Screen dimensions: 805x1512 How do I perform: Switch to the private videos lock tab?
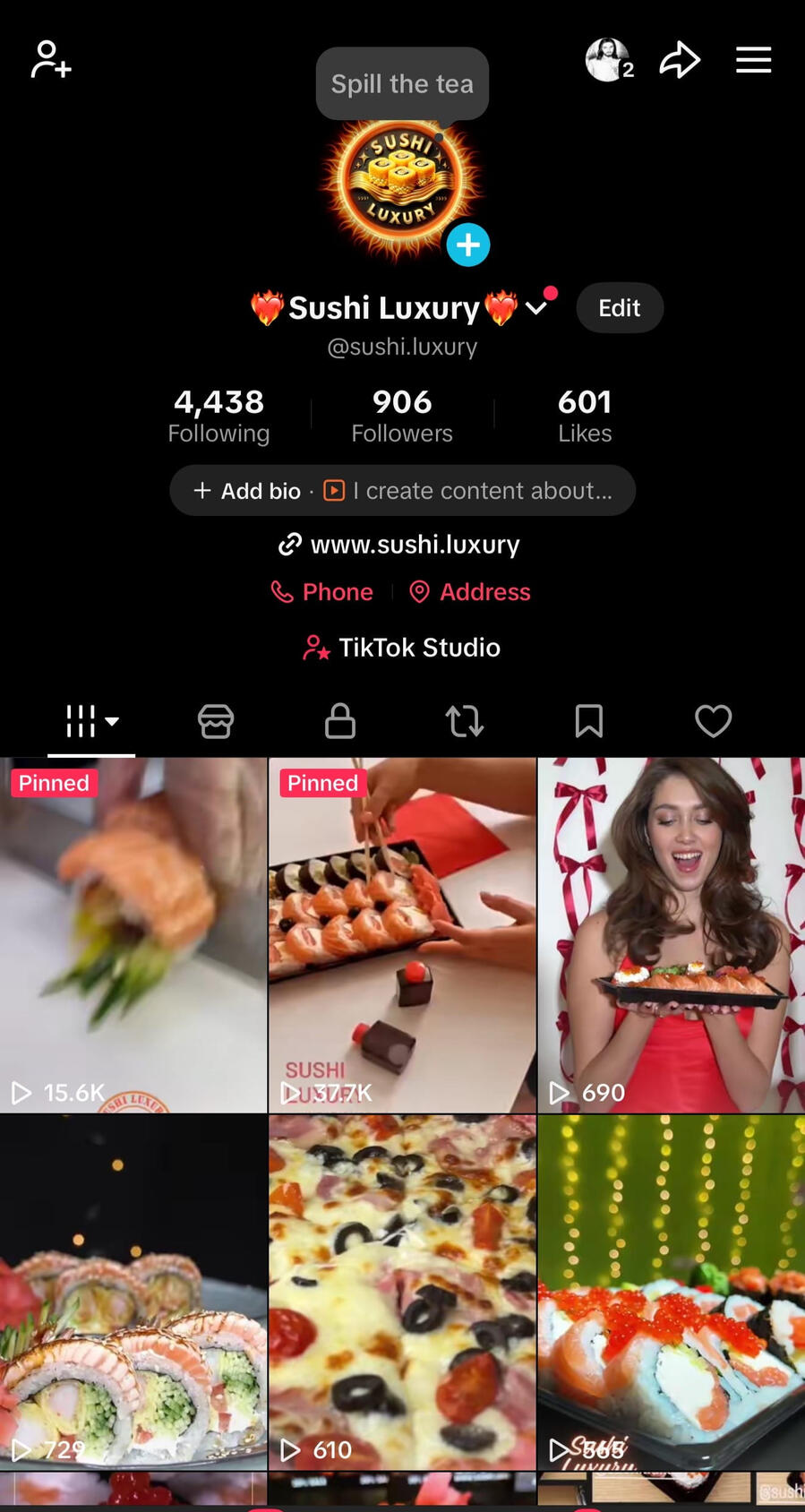click(x=340, y=721)
